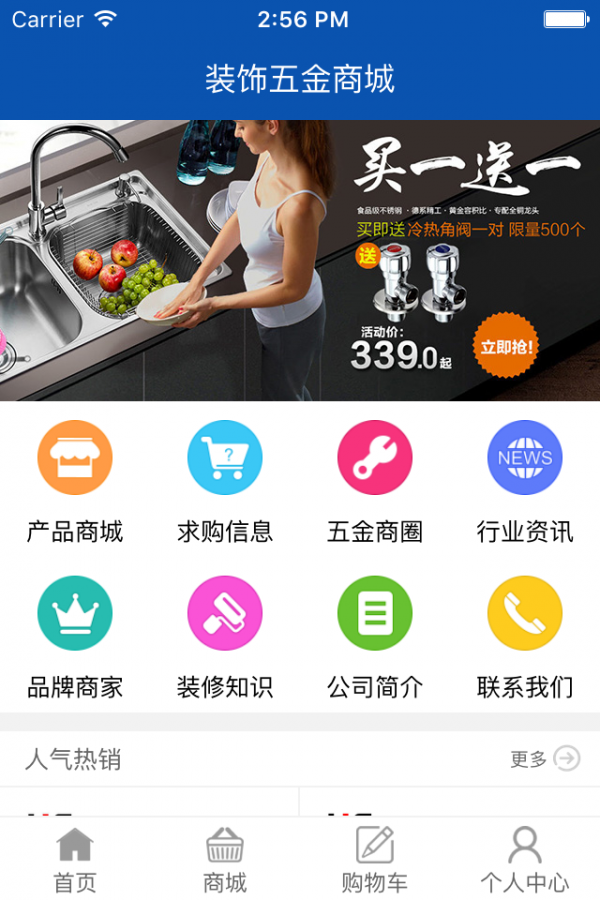
Task: Open the 购物车 tab
Action: (375, 860)
